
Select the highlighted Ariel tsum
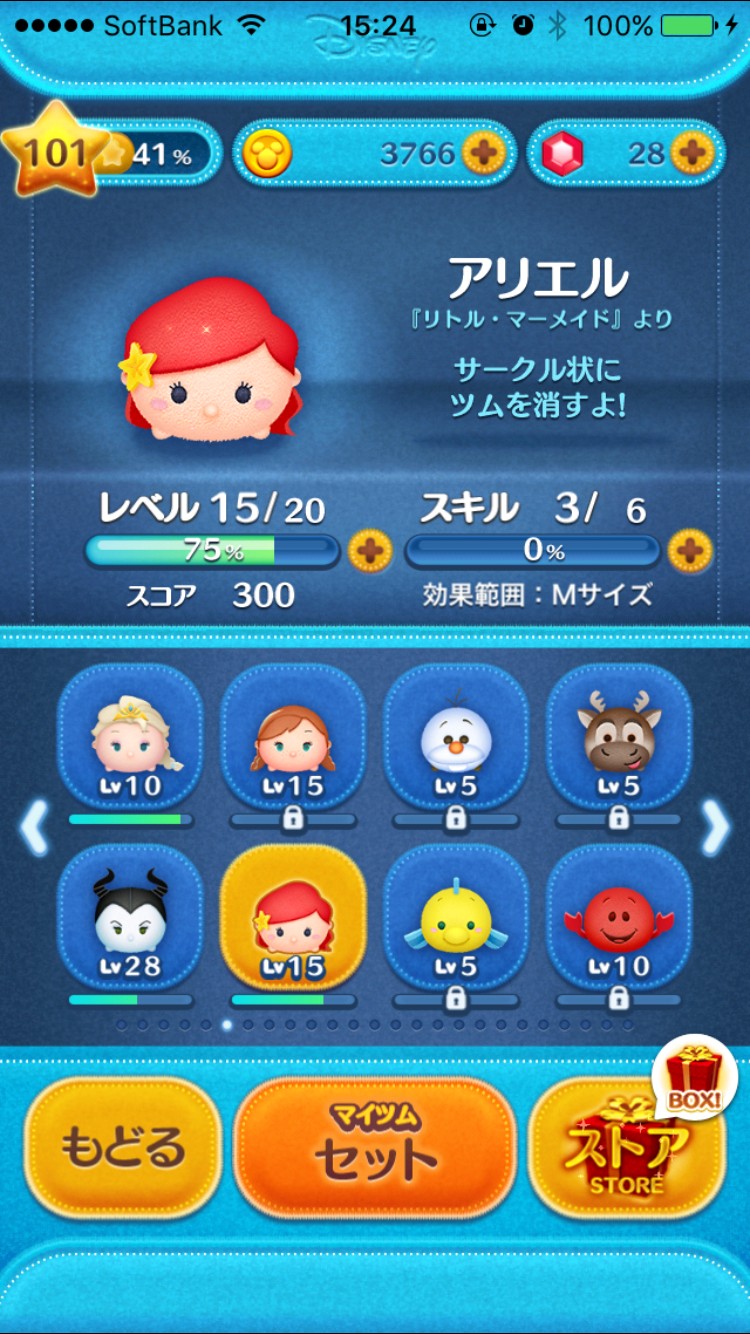point(293,919)
